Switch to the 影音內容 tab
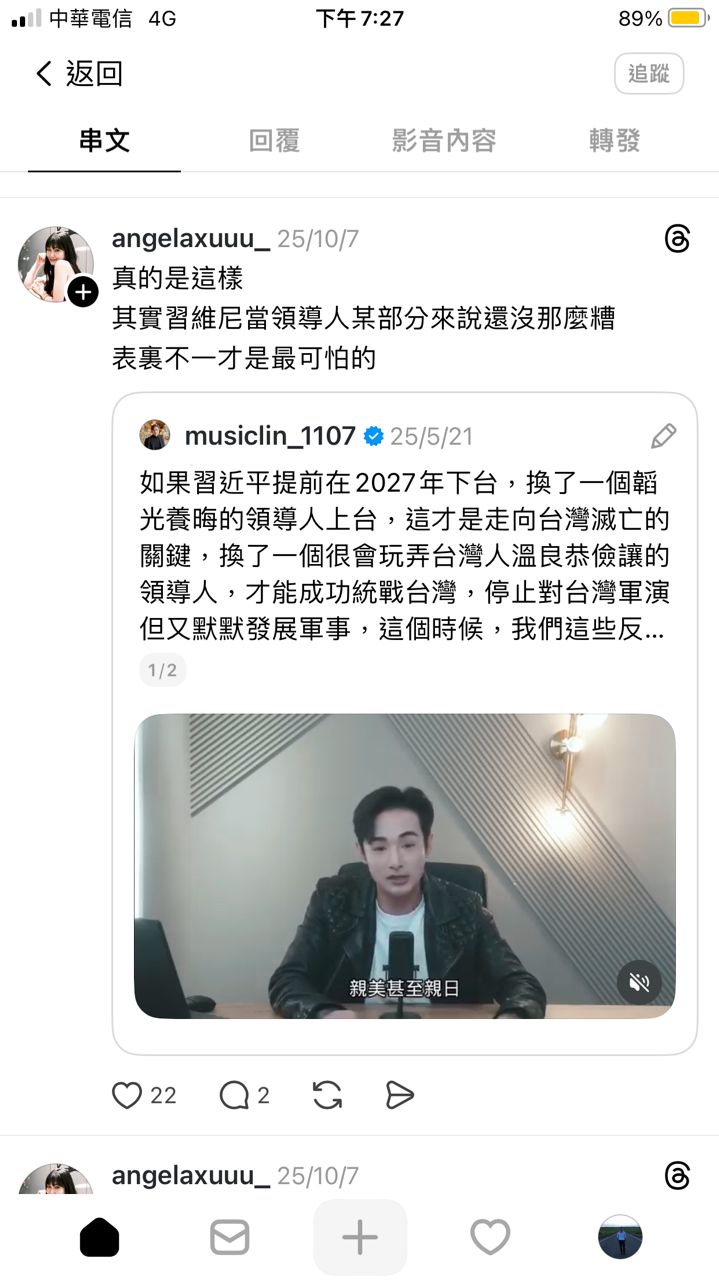 click(444, 141)
